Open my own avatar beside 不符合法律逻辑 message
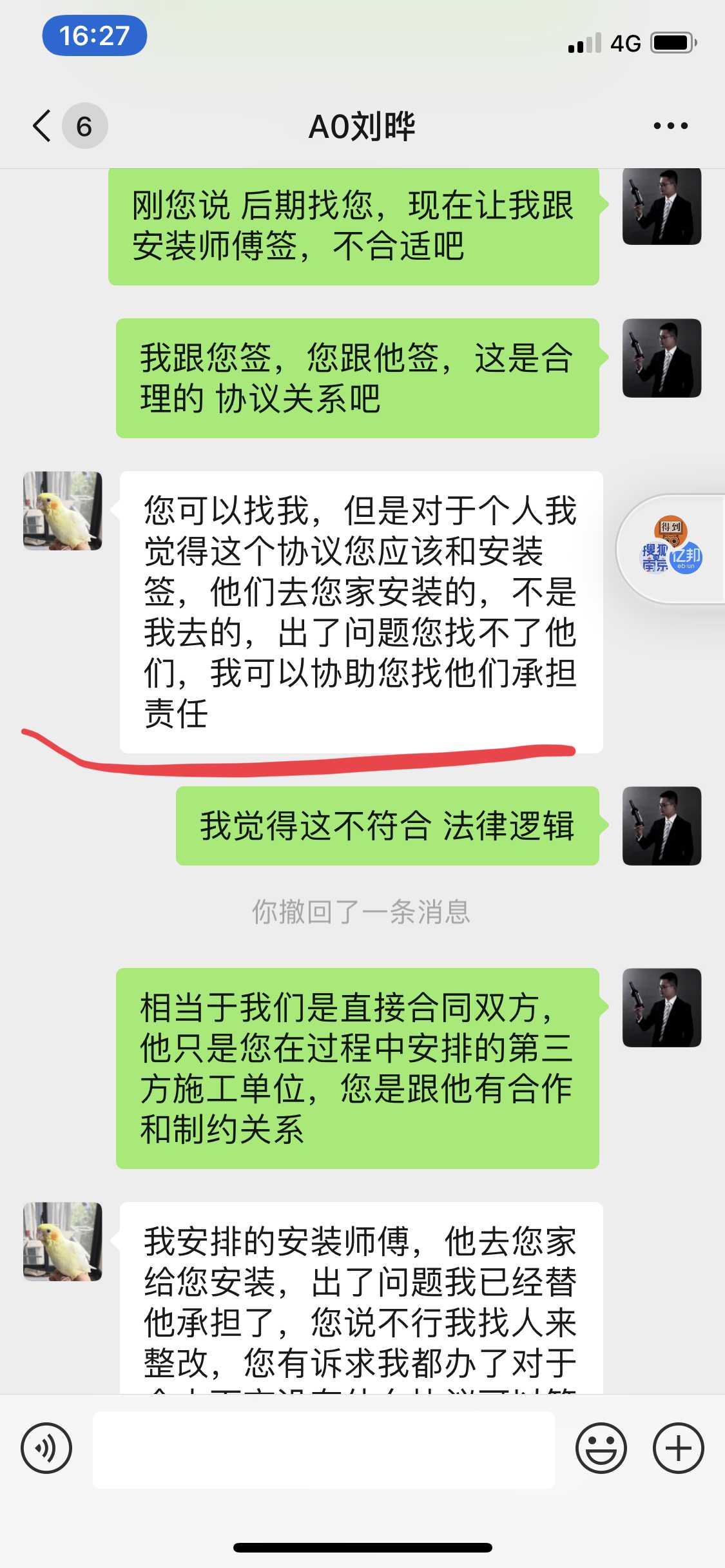 [661, 826]
